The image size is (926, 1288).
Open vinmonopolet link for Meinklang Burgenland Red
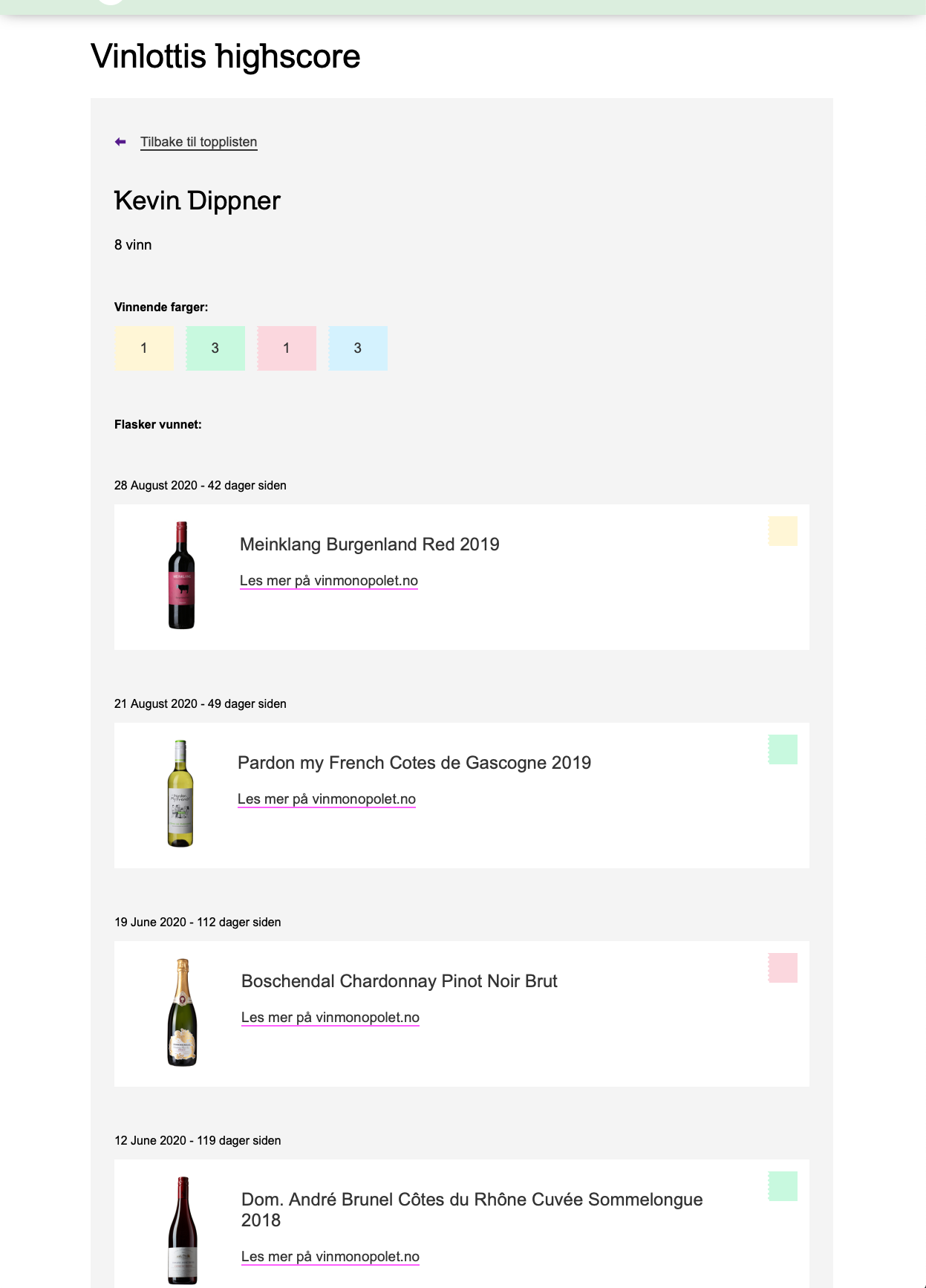[x=328, y=581]
